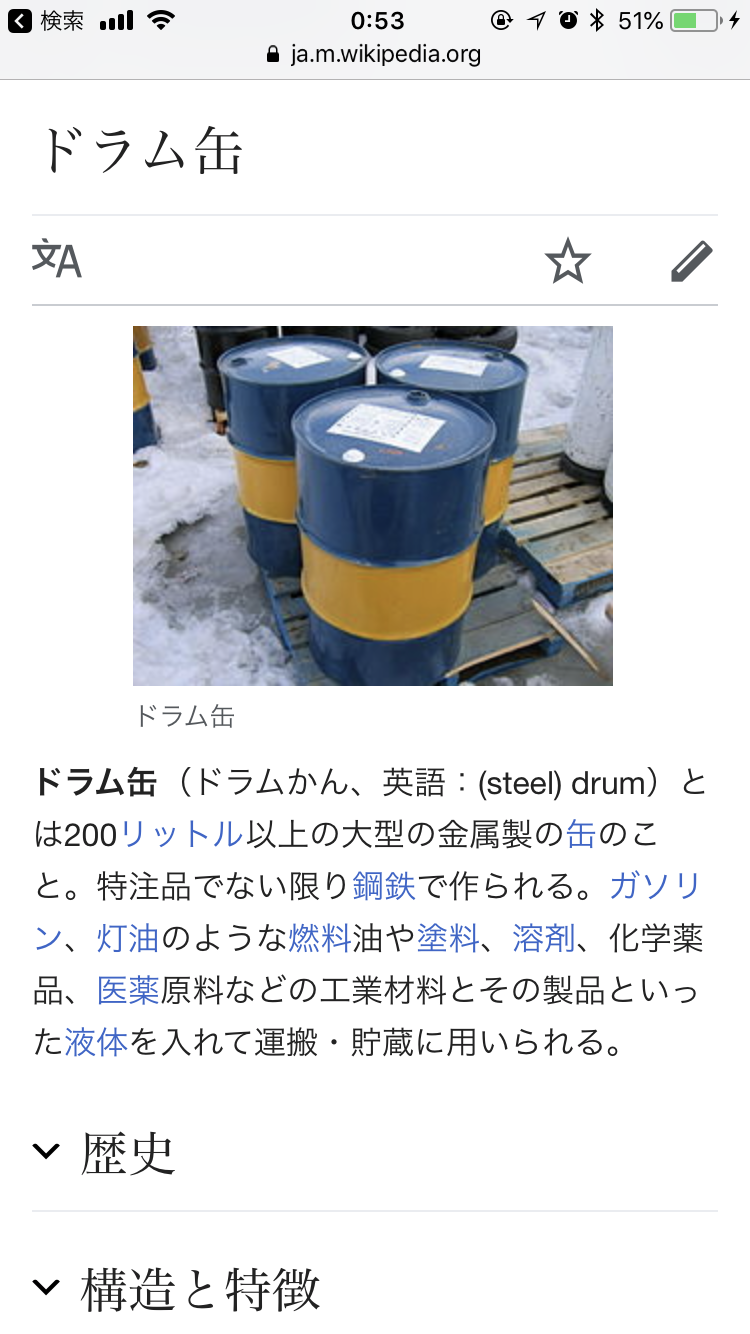Open the リットル link
The height and width of the screenshot is (1334, 750).
point(181,834)
